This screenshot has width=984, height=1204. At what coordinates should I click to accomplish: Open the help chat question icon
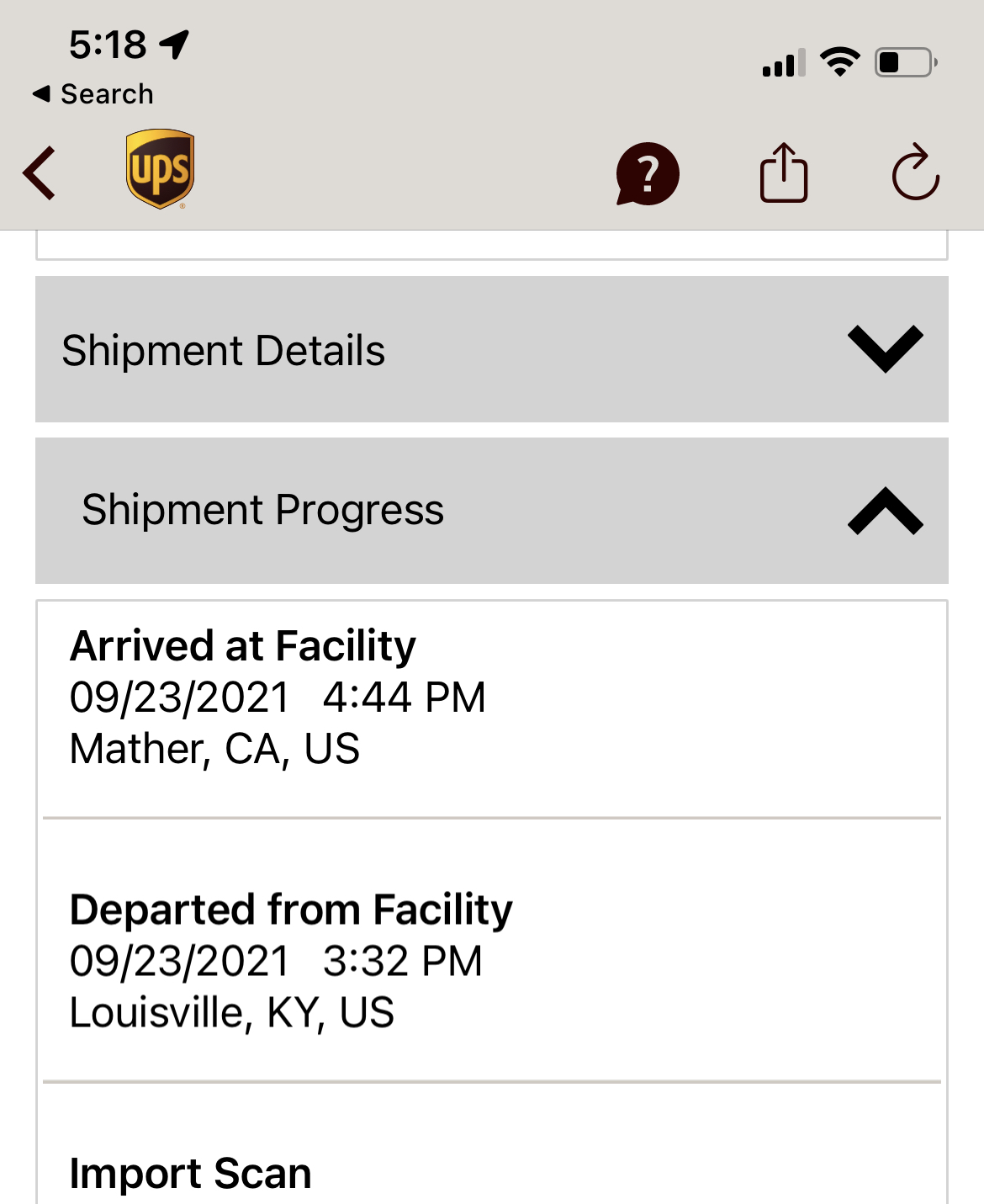point(647,174)
